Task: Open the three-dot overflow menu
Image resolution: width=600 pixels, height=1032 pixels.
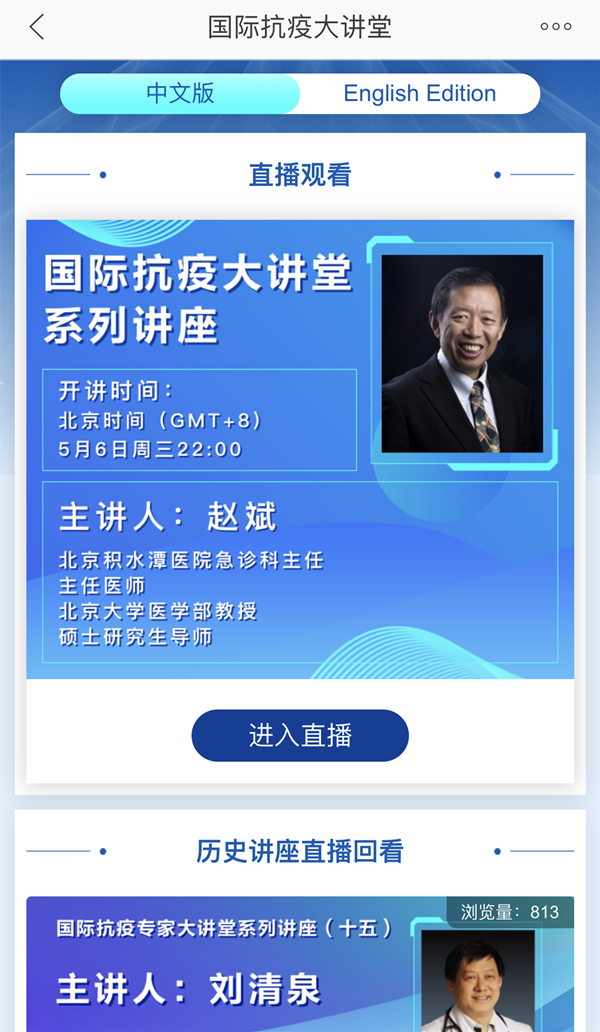Action: [x=555, y=27]
